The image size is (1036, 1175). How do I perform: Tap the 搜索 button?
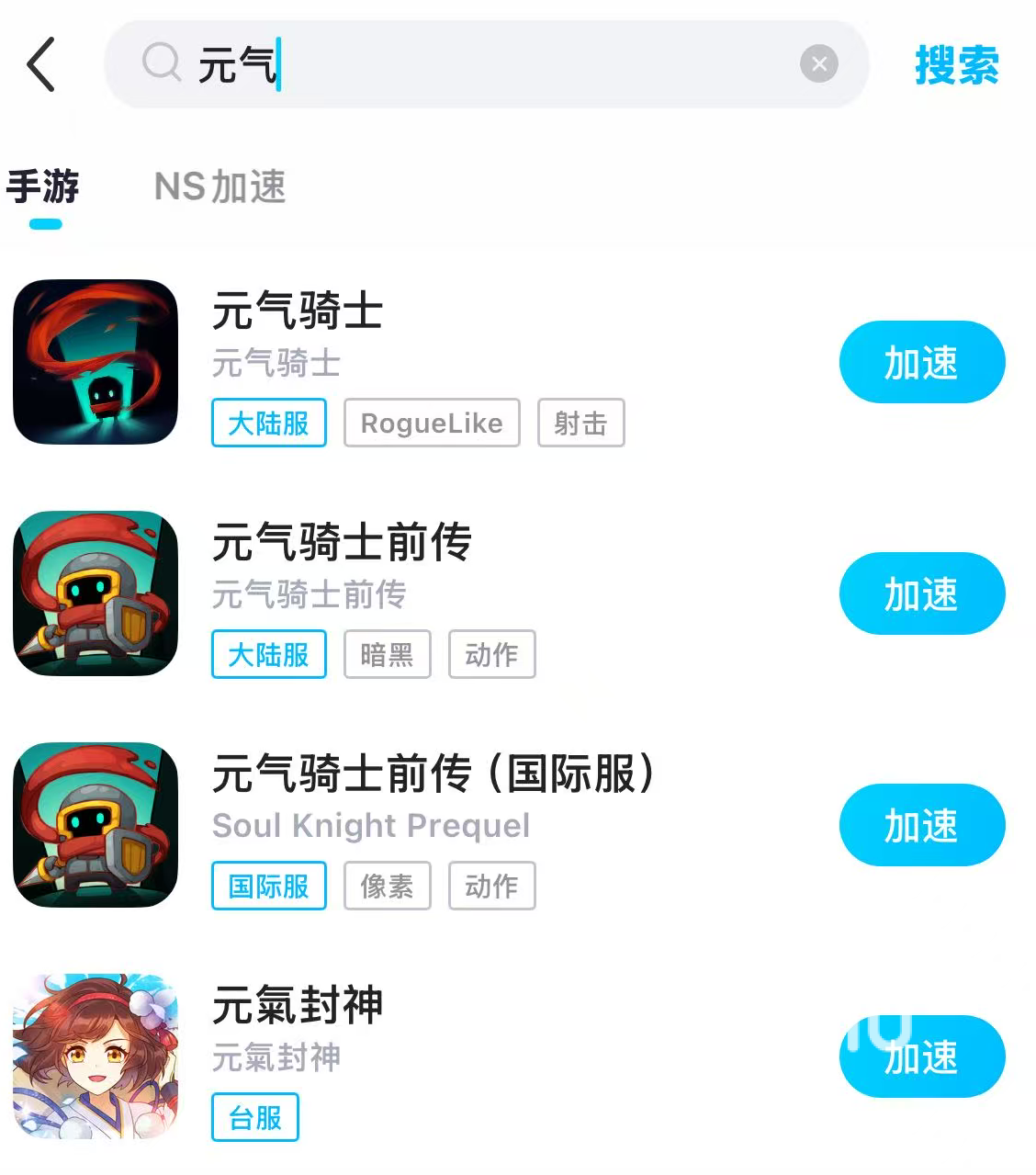coord(956,65)
